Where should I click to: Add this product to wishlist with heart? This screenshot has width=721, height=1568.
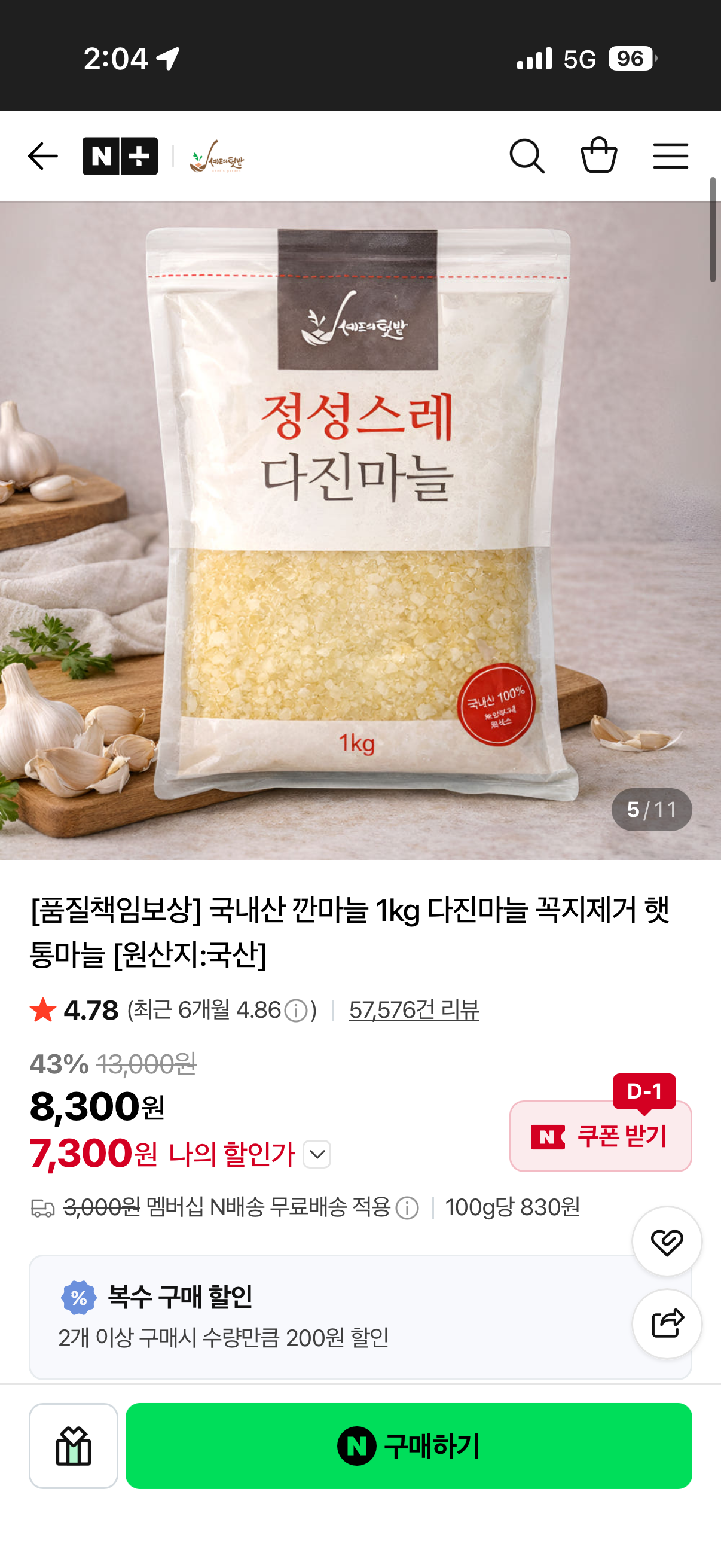coord(667,1241)
